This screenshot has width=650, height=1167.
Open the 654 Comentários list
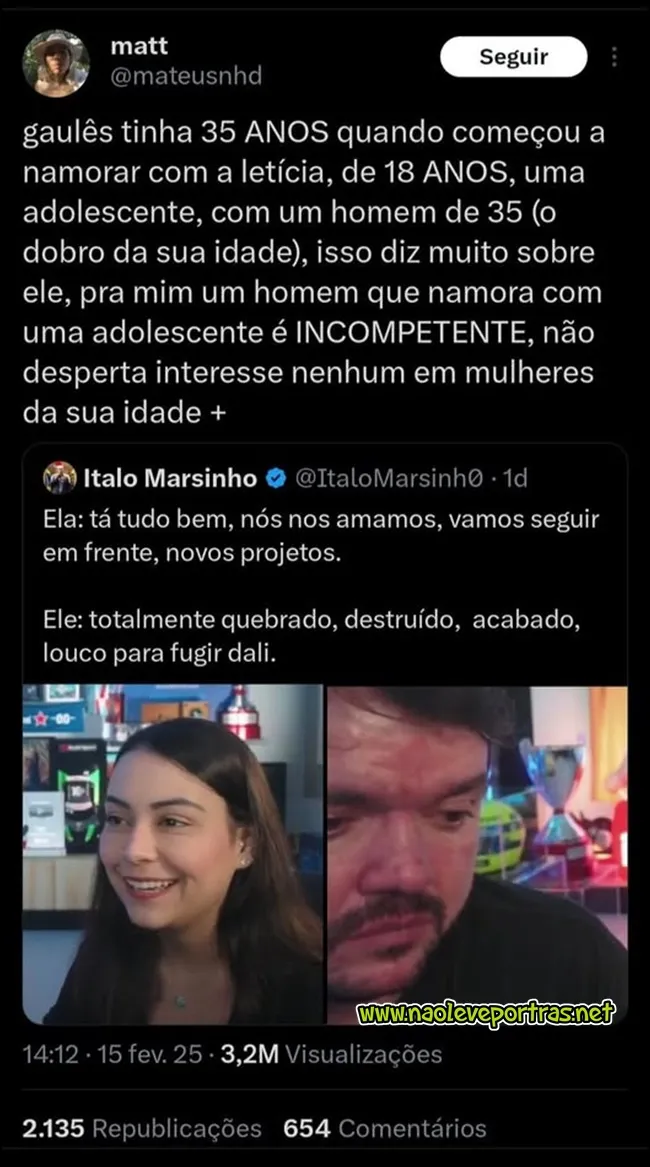tap(385, 1128)
